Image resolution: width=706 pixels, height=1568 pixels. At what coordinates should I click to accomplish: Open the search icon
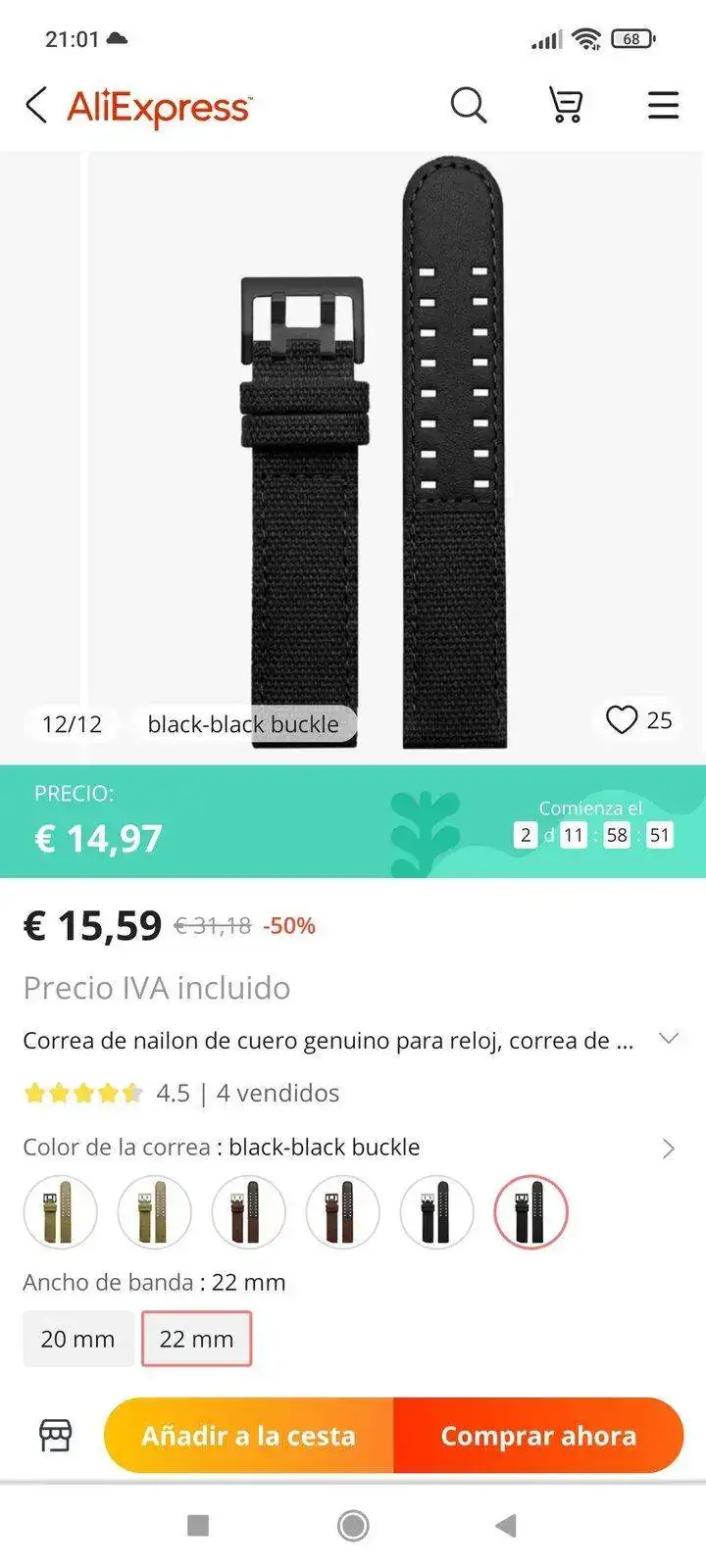coord(470,105)
